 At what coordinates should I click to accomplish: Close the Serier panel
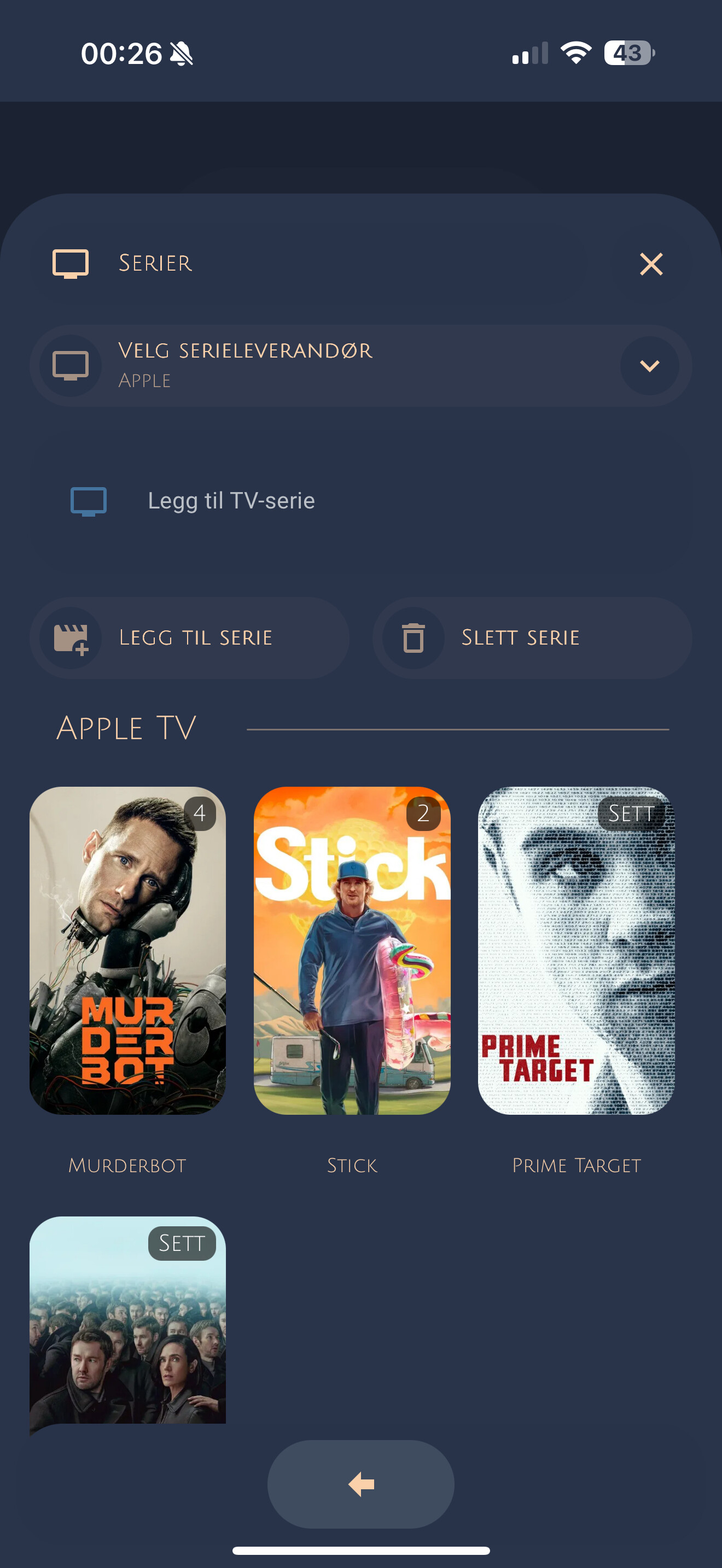651,264
